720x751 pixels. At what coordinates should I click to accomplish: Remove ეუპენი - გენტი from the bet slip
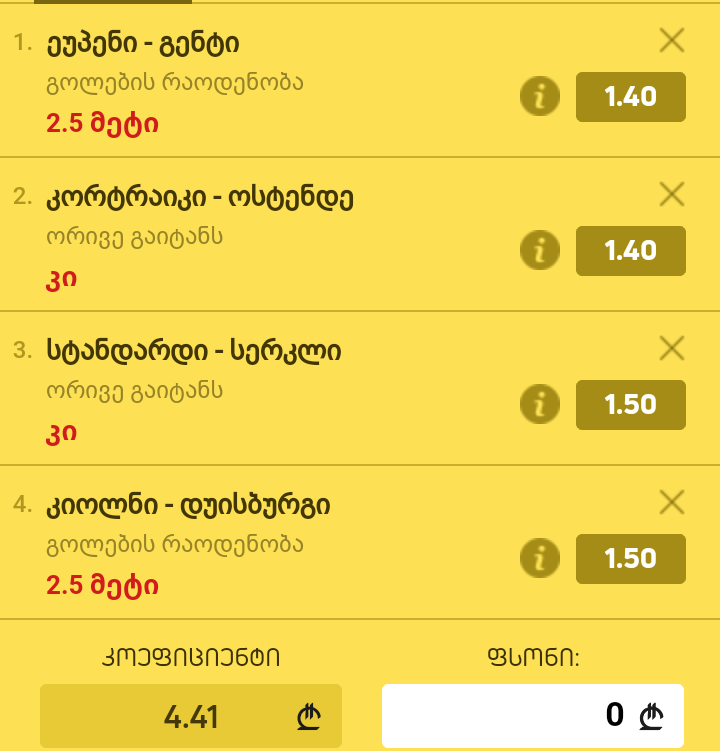pos(671,40)
